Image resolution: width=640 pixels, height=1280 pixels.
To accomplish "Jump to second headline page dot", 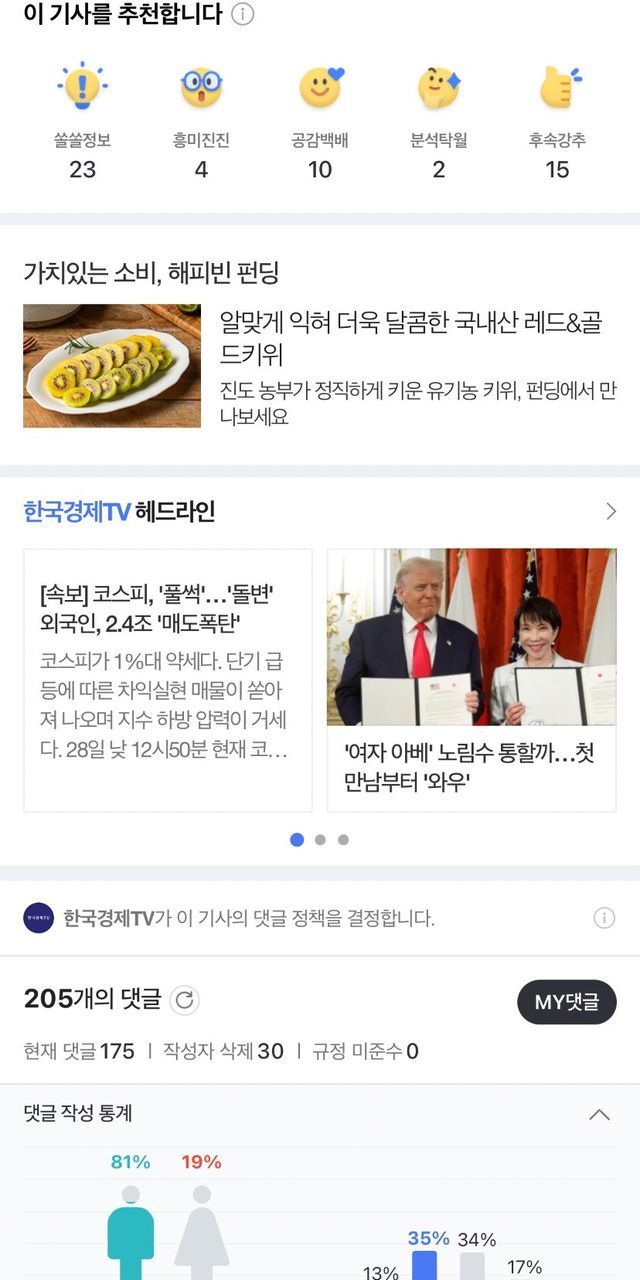I will tap(320, 840).
